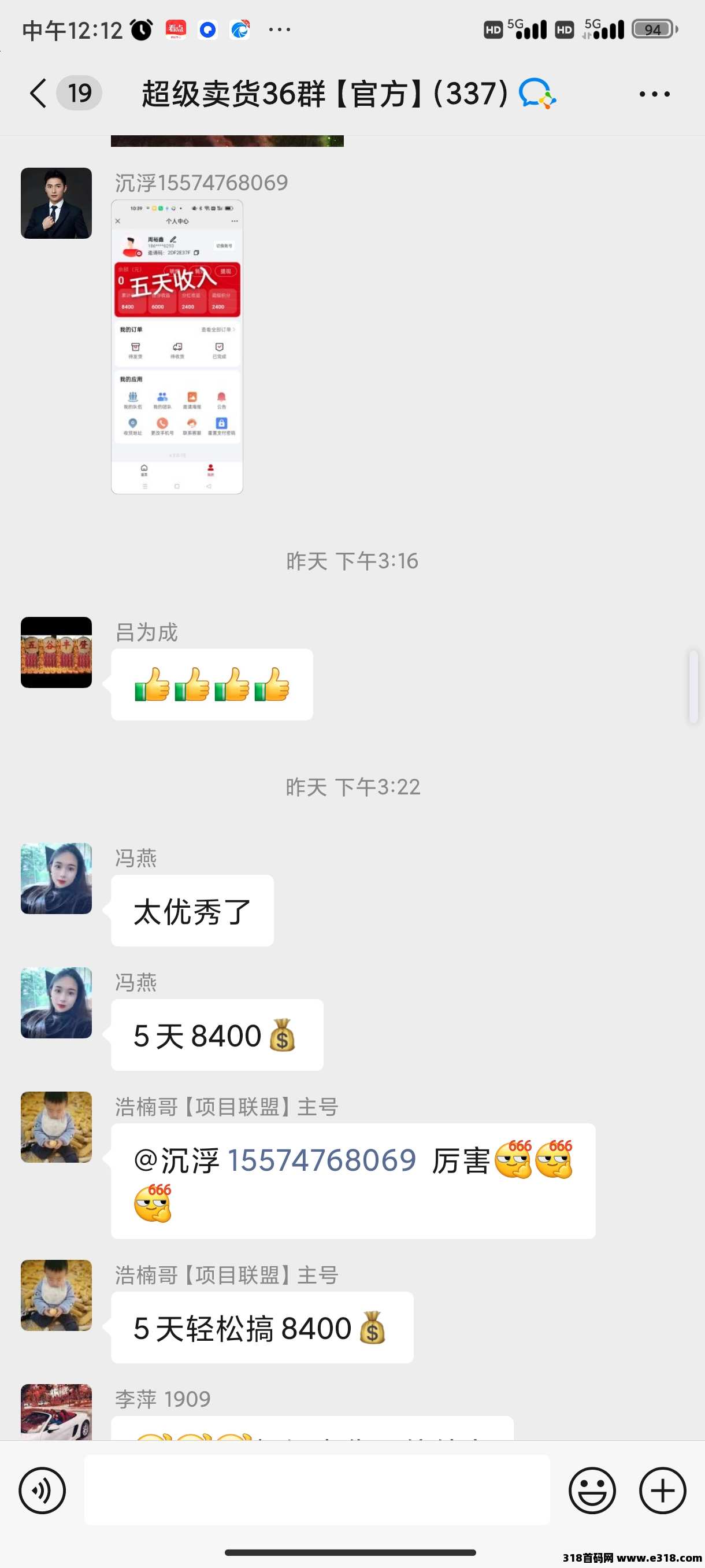This screenshot has width=705, height=1568.
Task: Tap the mentioned number 15574768069 link
Action: pyautogui.click(x=321, y=1160)
